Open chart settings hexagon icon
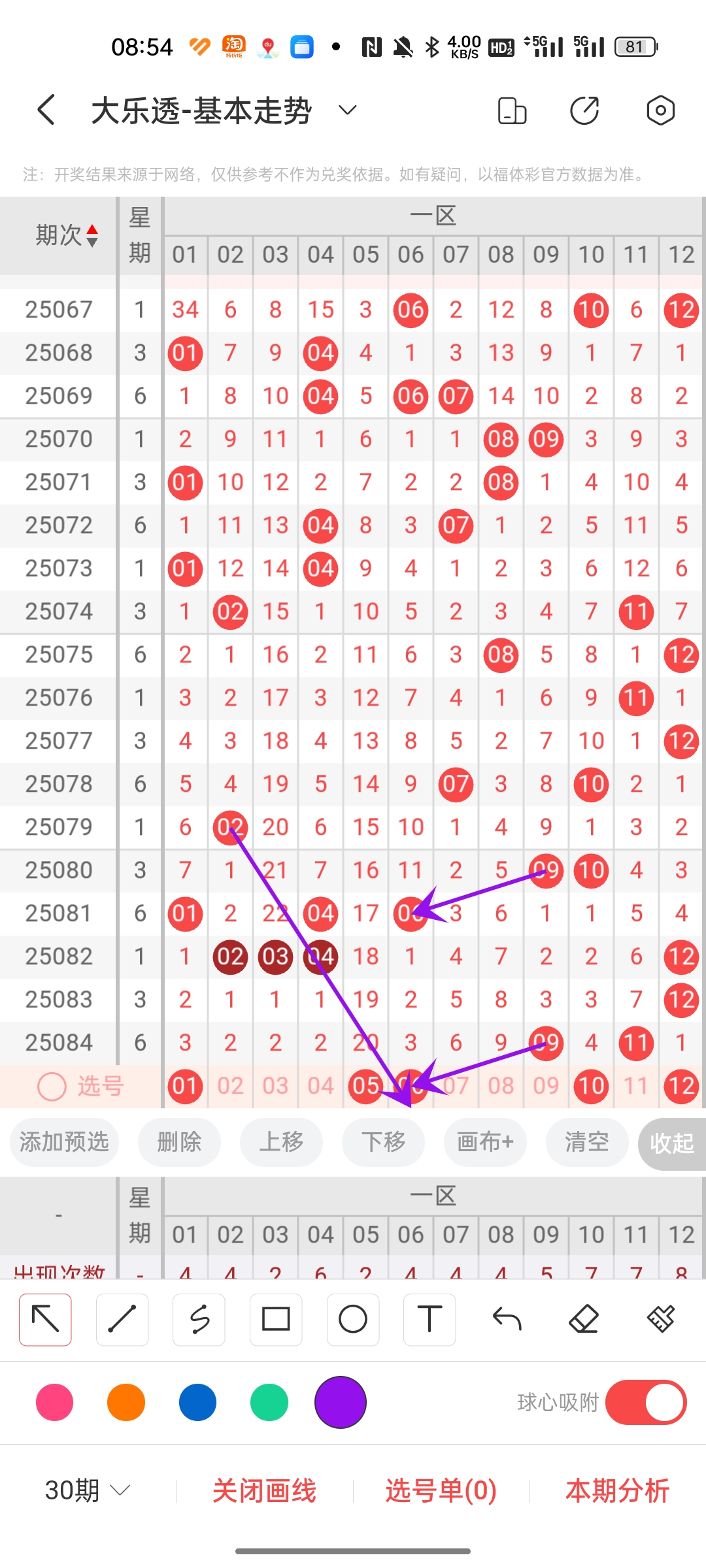The image size is (706, 1568). click(660, 110)
